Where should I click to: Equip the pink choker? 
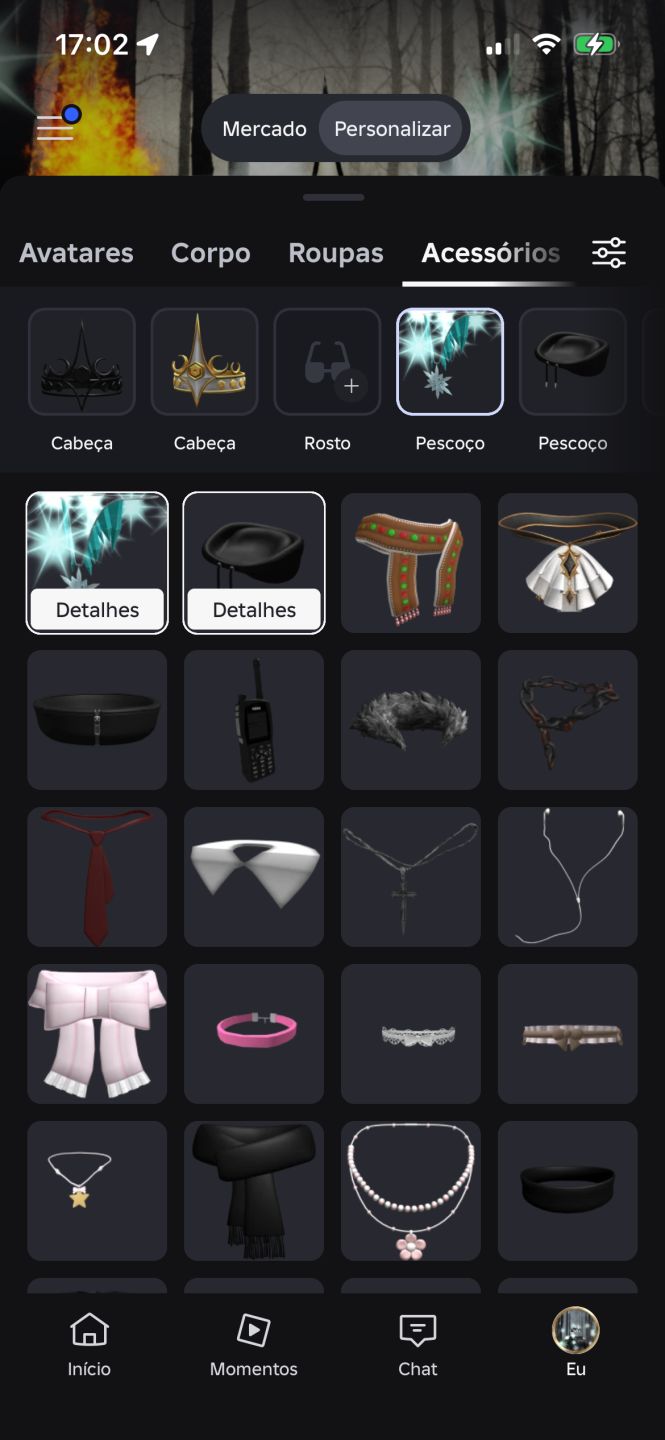pyautogui.click(x=254, y=1034)
